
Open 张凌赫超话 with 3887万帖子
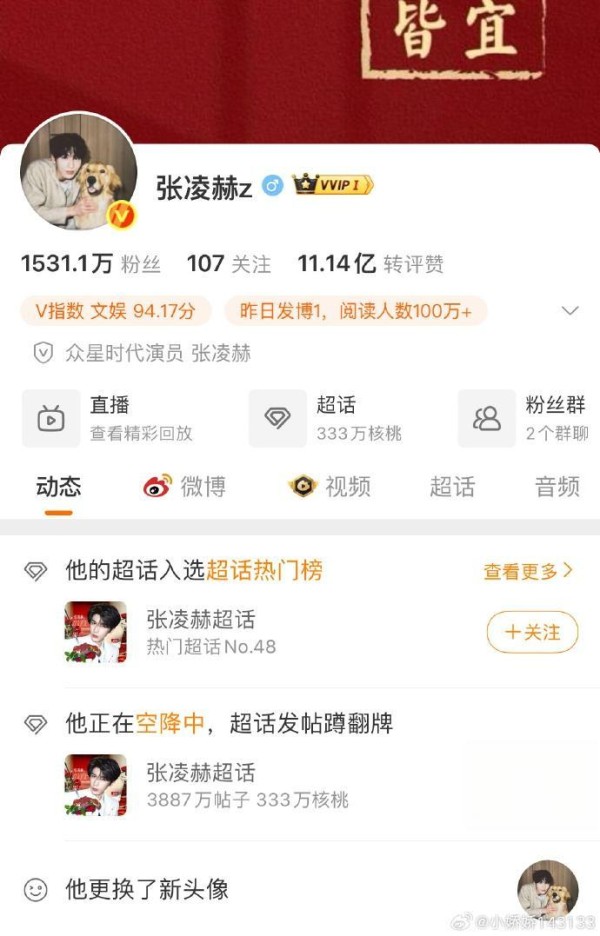(200, 785)
